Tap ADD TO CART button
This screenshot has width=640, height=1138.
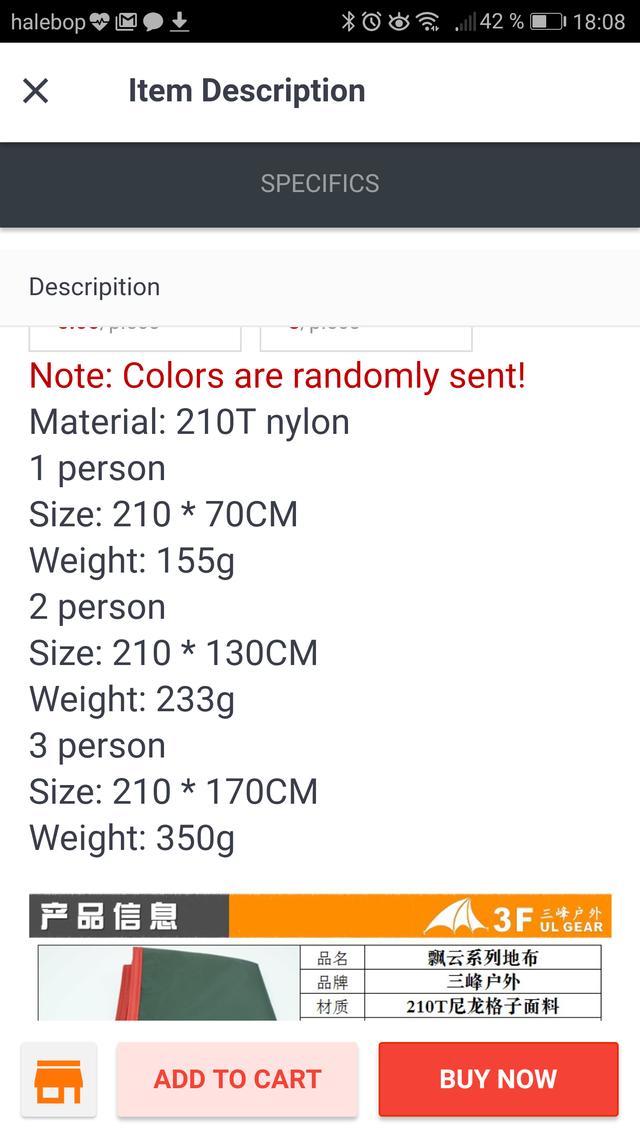tap(237, 1079)
